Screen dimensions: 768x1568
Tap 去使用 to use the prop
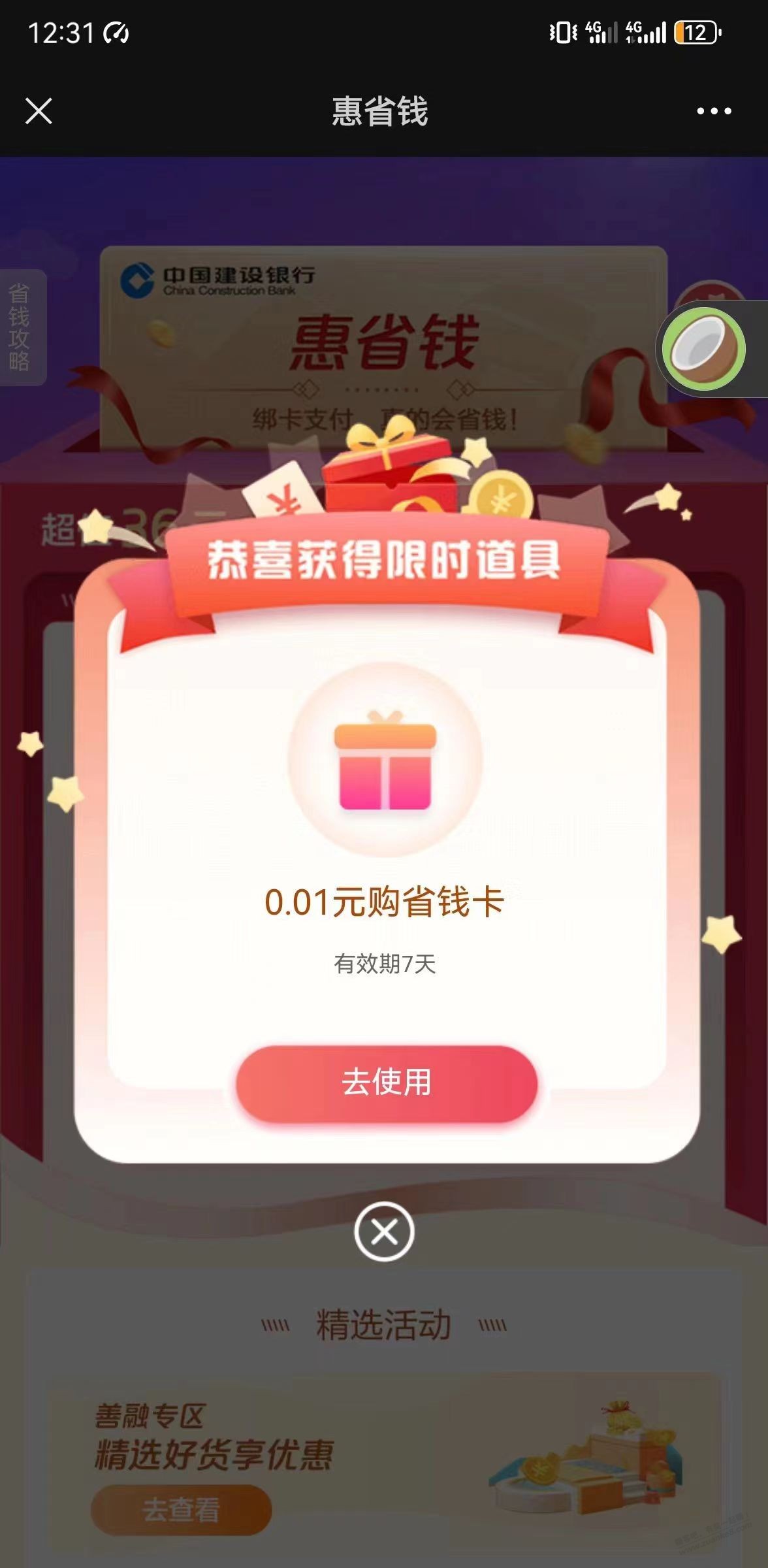point(387,1083)
